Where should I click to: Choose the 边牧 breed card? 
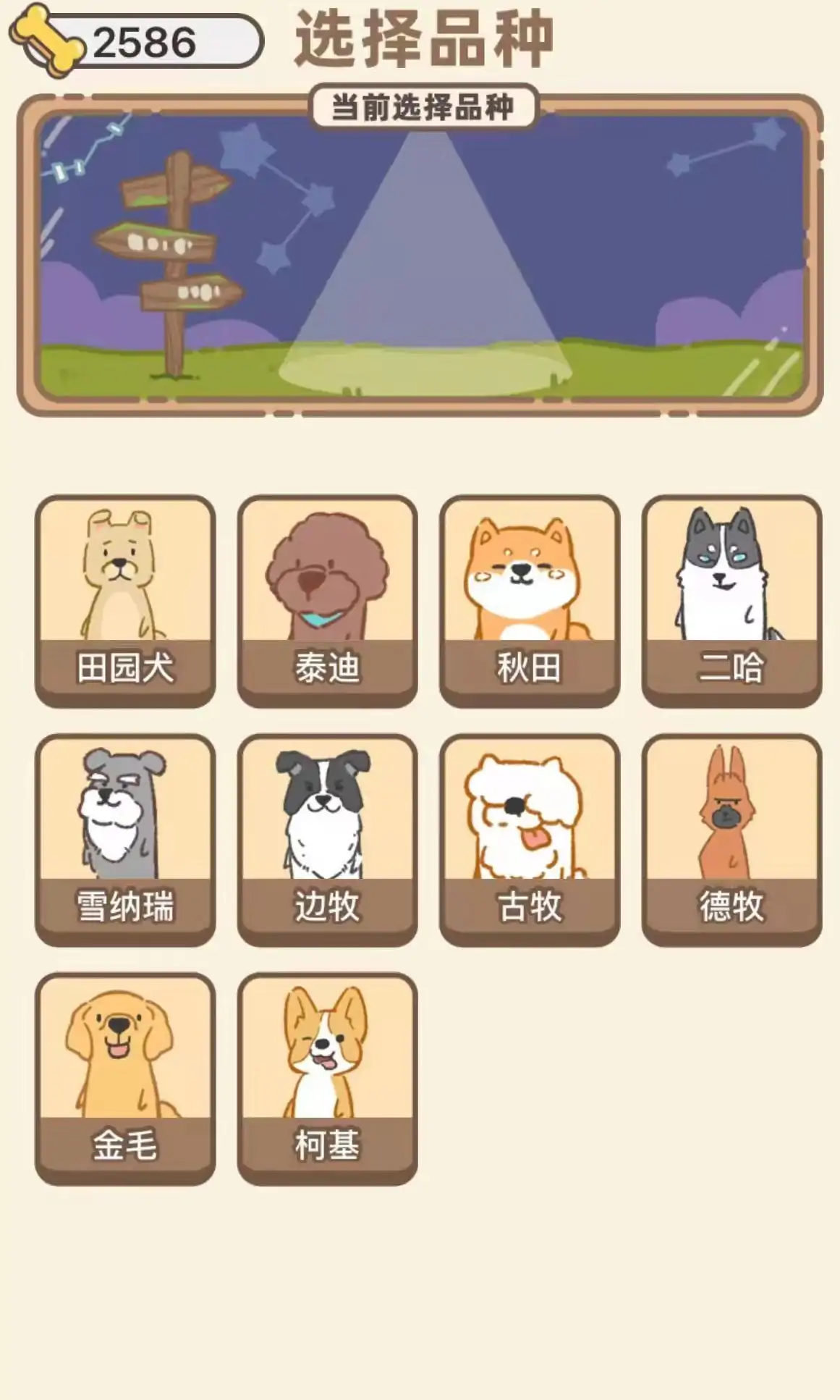tap(327, 840)
